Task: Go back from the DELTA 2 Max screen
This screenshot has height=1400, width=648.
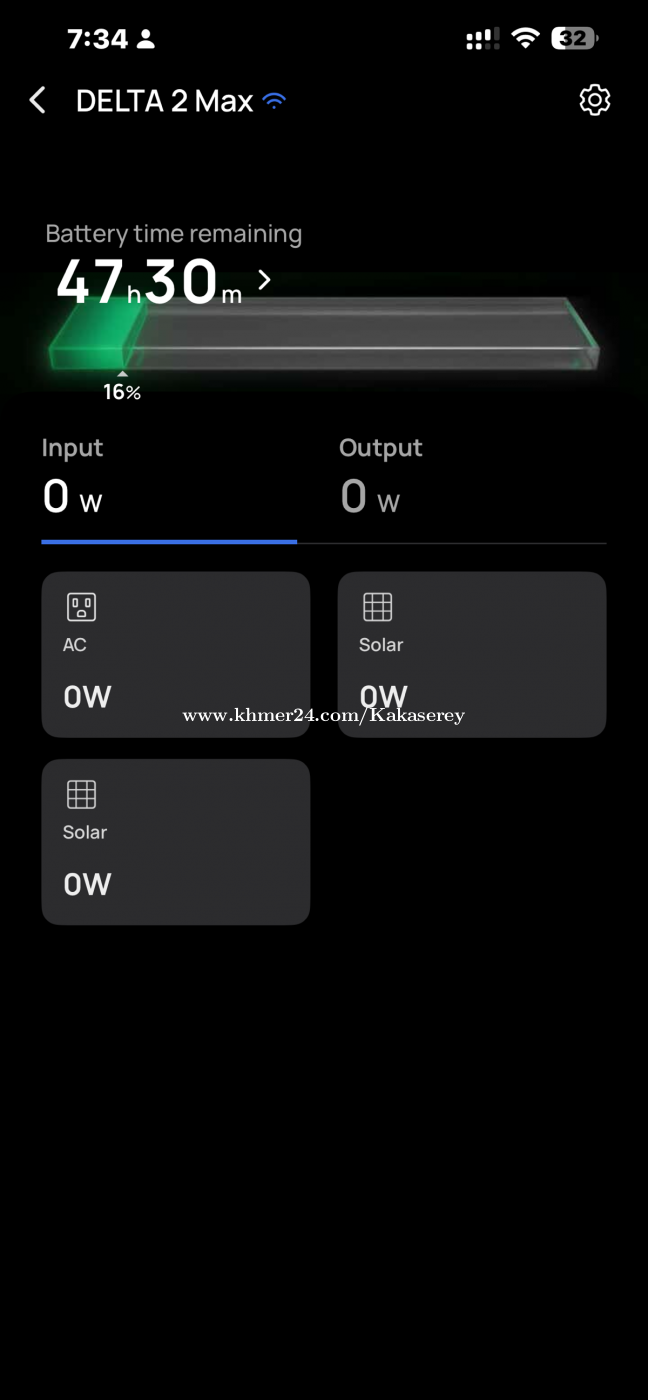Action: [38, 100]
